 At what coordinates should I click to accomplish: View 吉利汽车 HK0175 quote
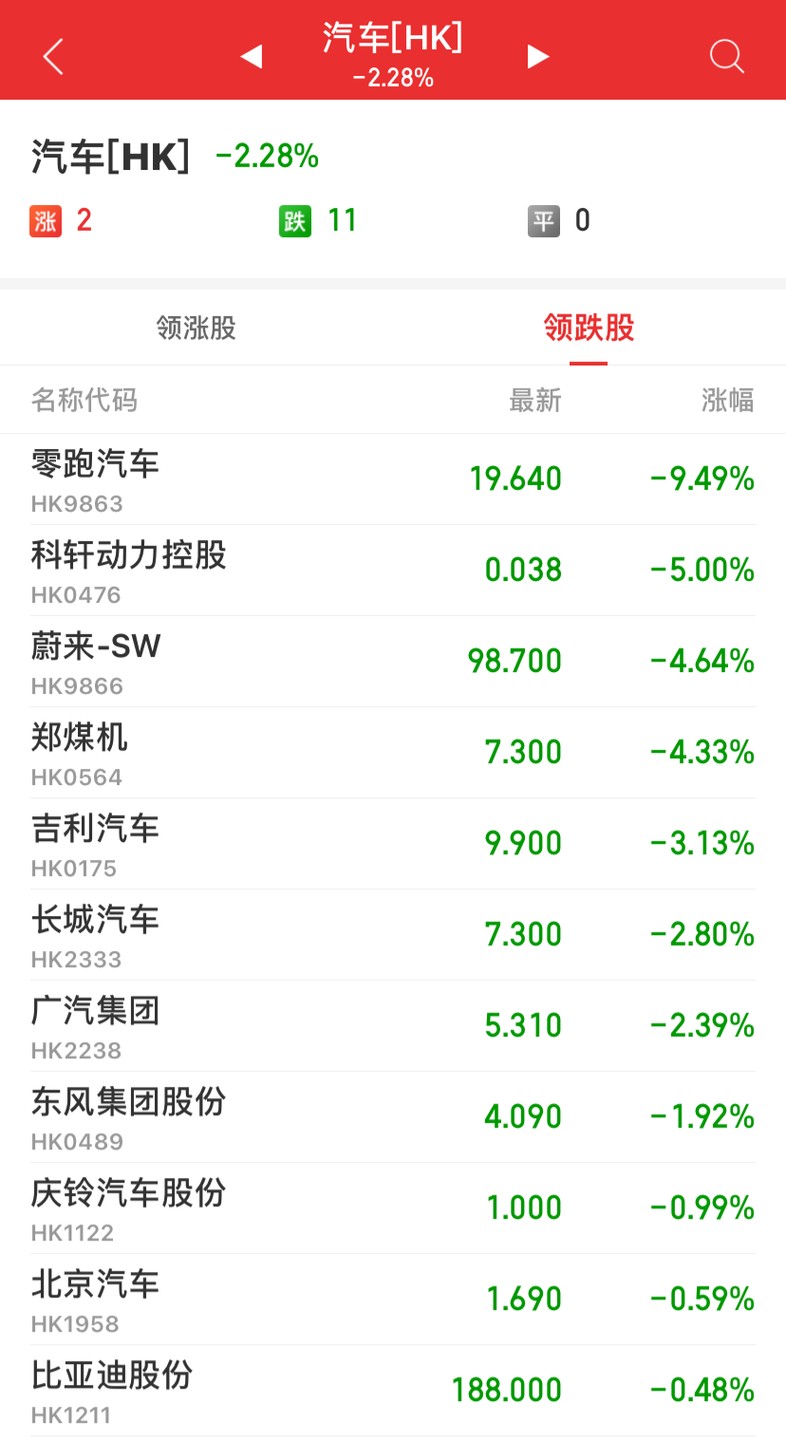tap(393, 843)
